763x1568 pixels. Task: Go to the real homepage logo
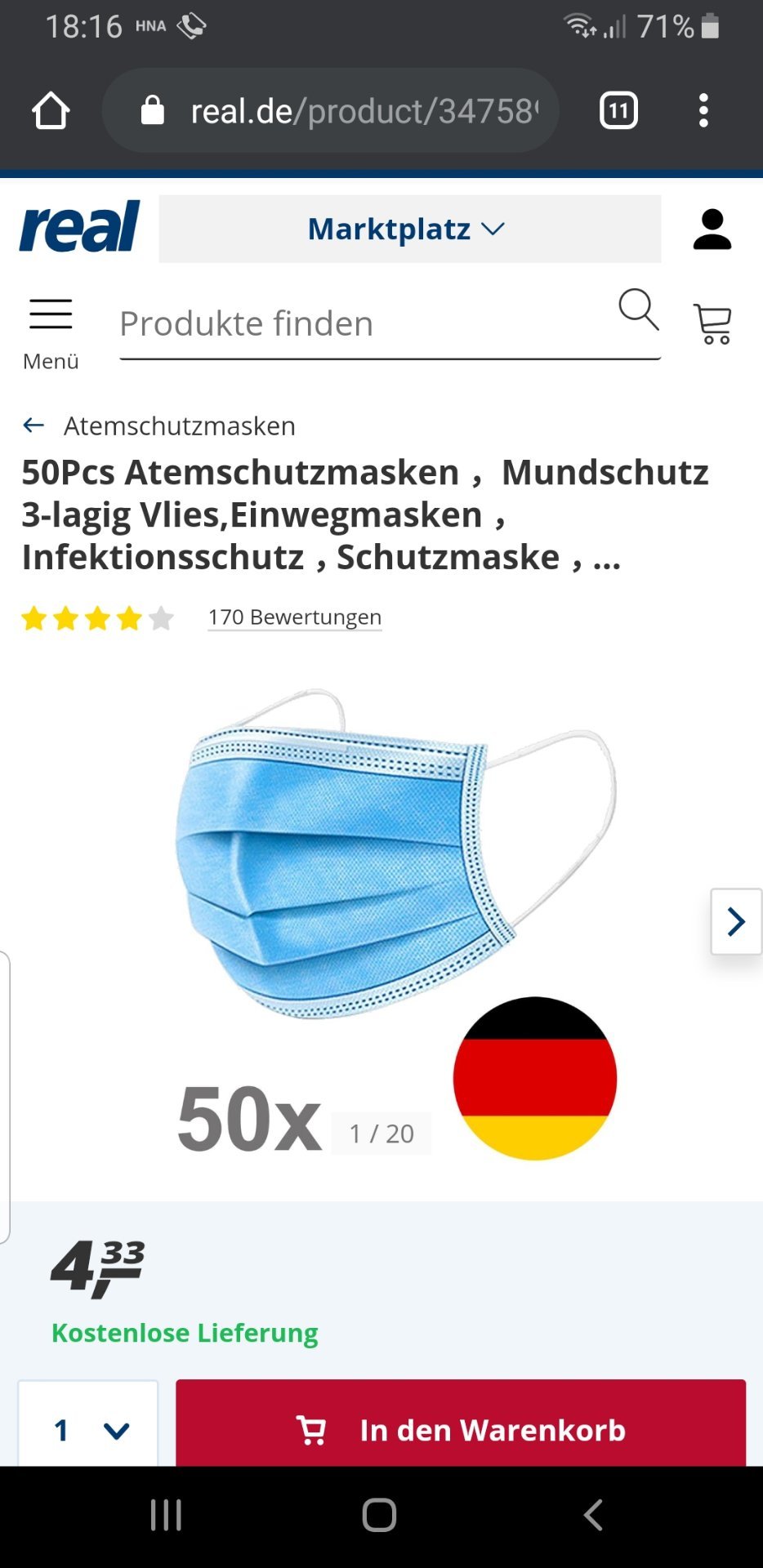click(80, 226)
